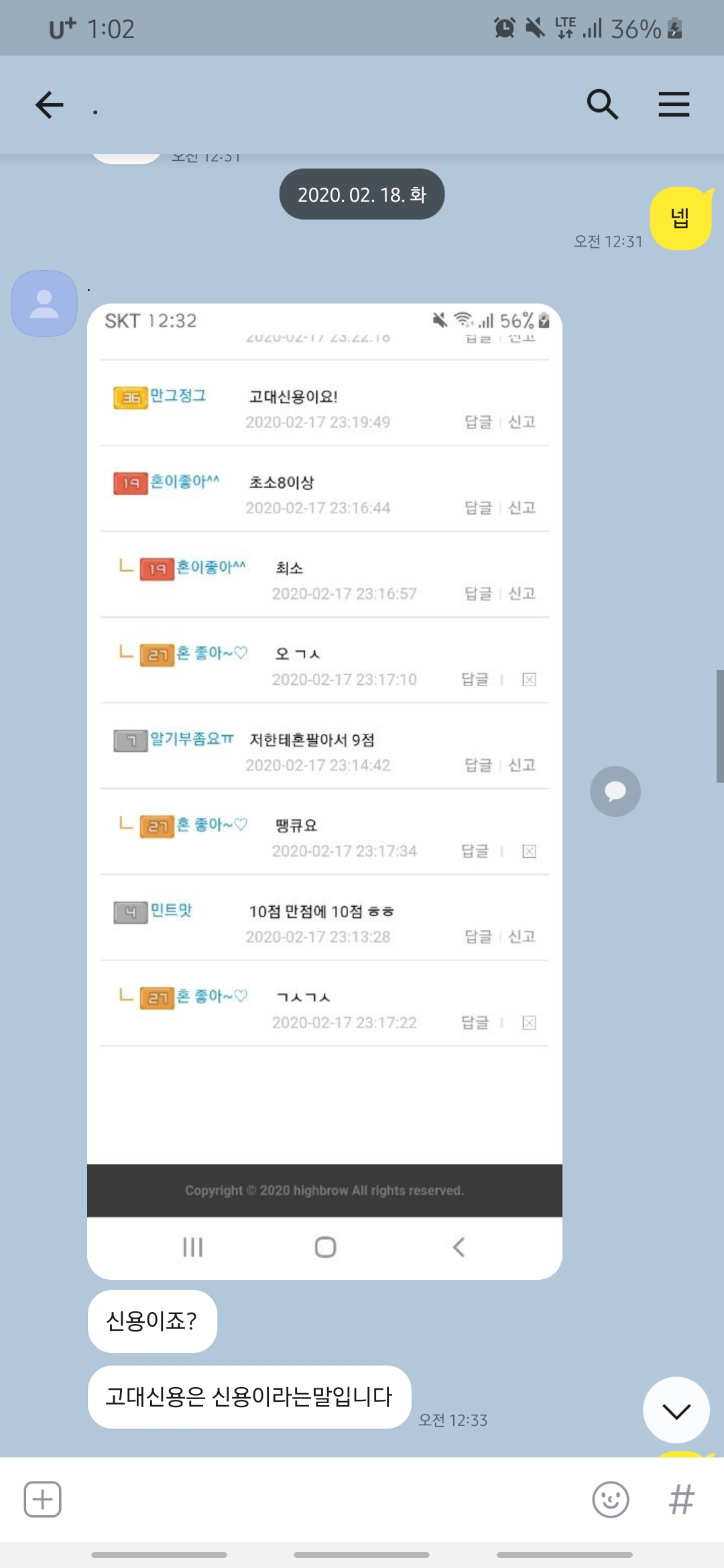The height and width of the screenshot is (1568, 724).
Task: Open the hashtag search button
Action: (682, 1500)
